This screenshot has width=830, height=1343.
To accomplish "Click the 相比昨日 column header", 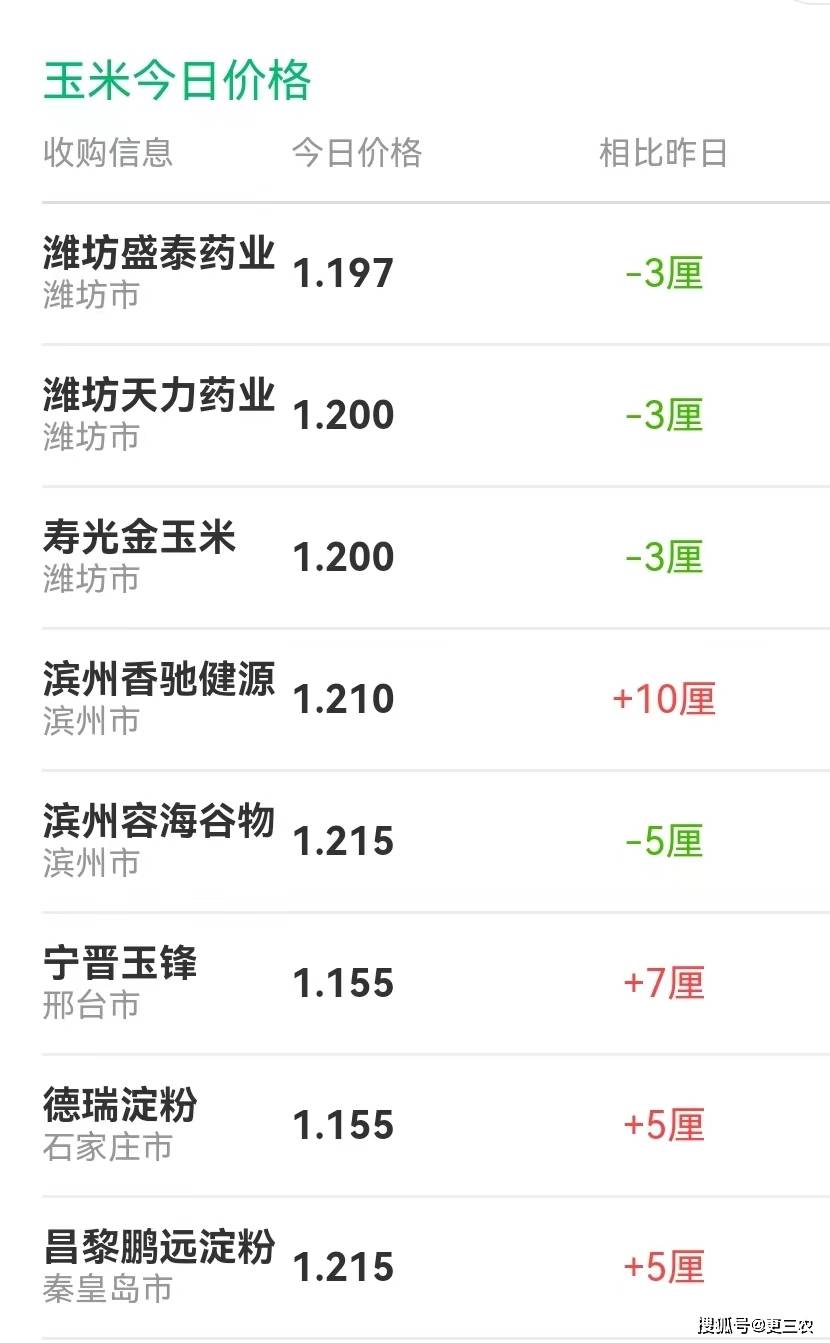I will pos(663,153).
